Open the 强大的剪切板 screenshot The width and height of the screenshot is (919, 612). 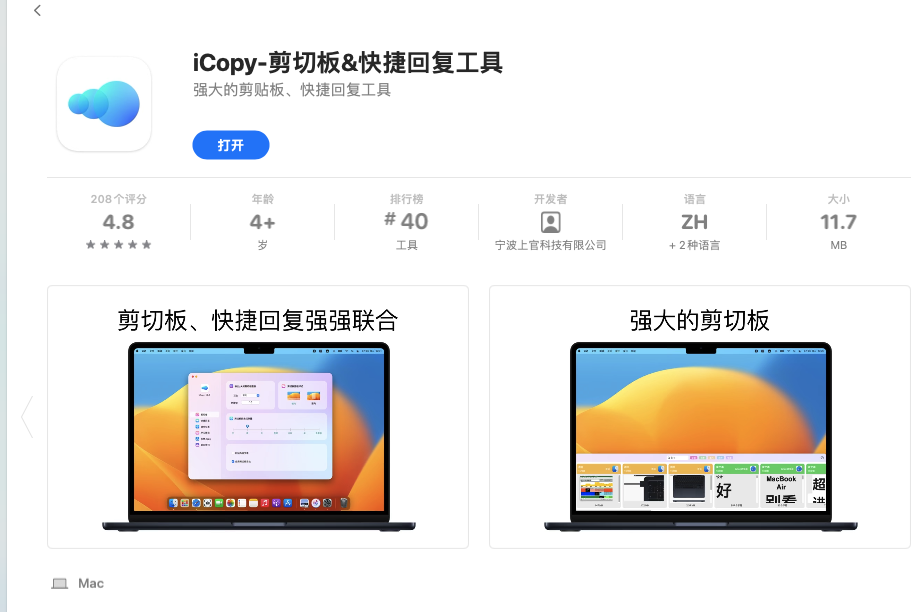coord(699,417)
